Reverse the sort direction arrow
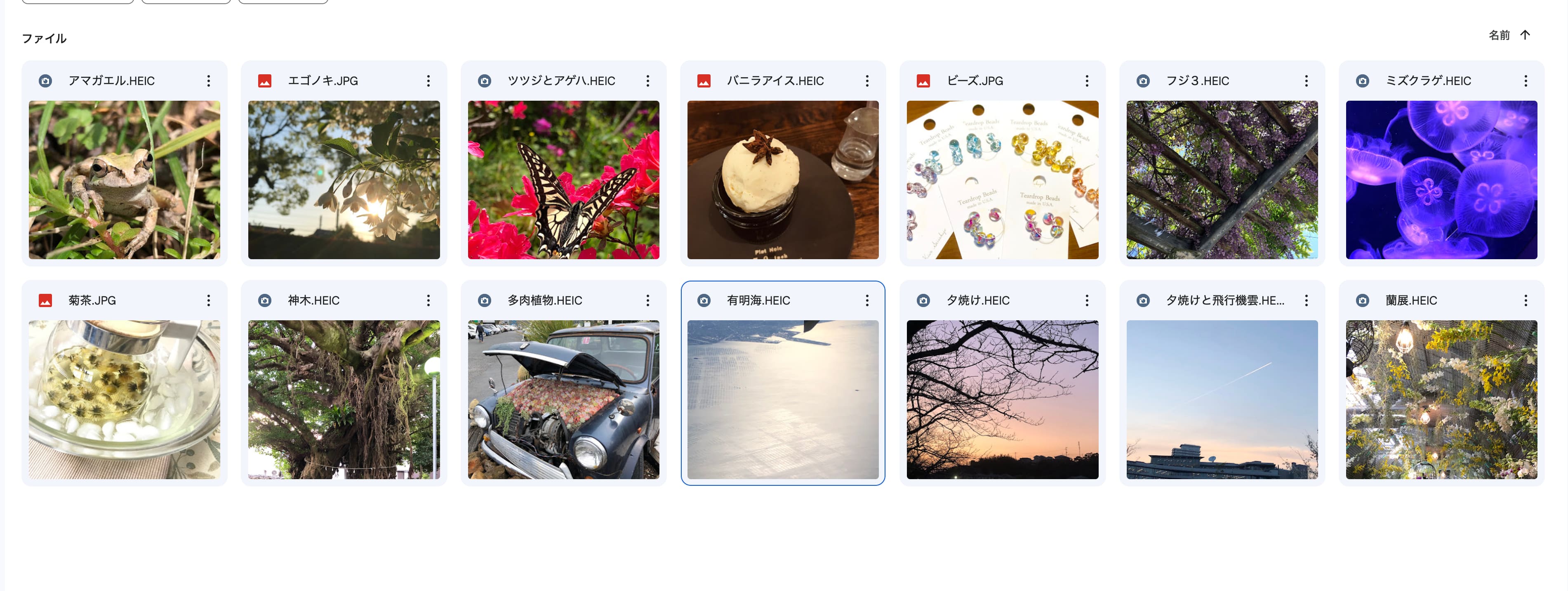This screenshot has height=591, width=1568. (x=1525, y=35)
